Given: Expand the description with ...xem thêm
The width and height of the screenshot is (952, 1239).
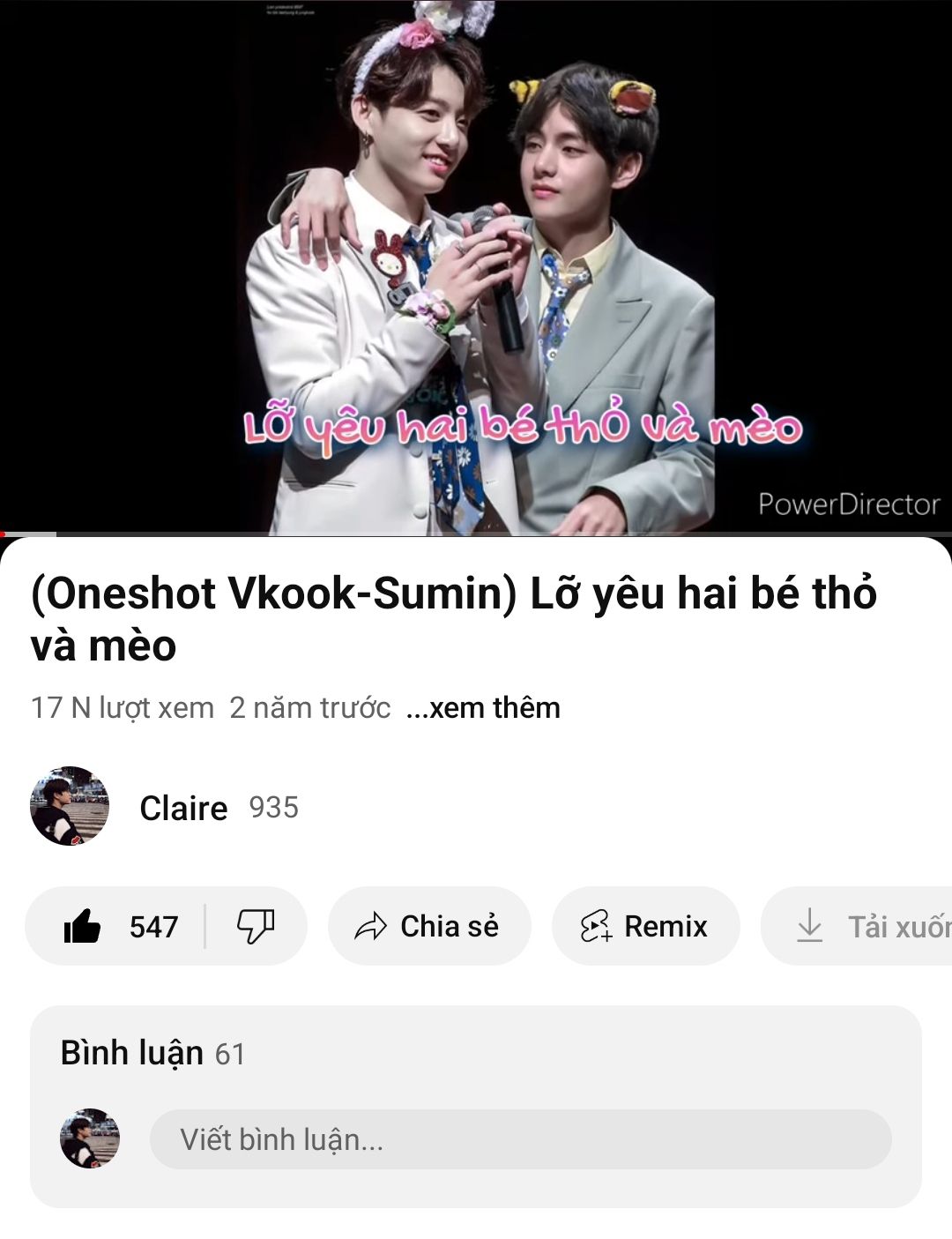Looking at the screenshot, I should (483, 707).
